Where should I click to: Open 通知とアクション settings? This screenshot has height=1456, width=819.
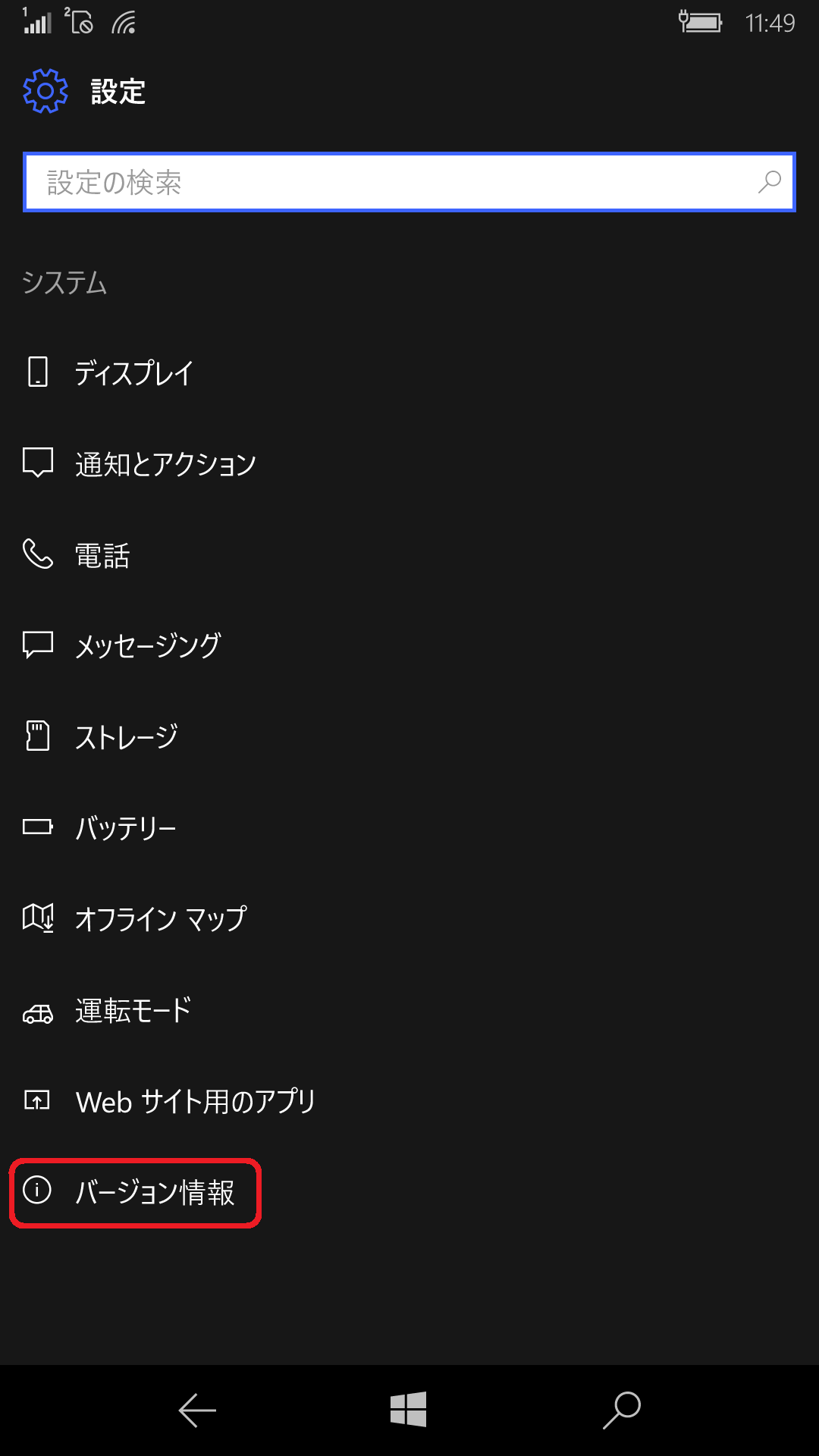[409, 463]
